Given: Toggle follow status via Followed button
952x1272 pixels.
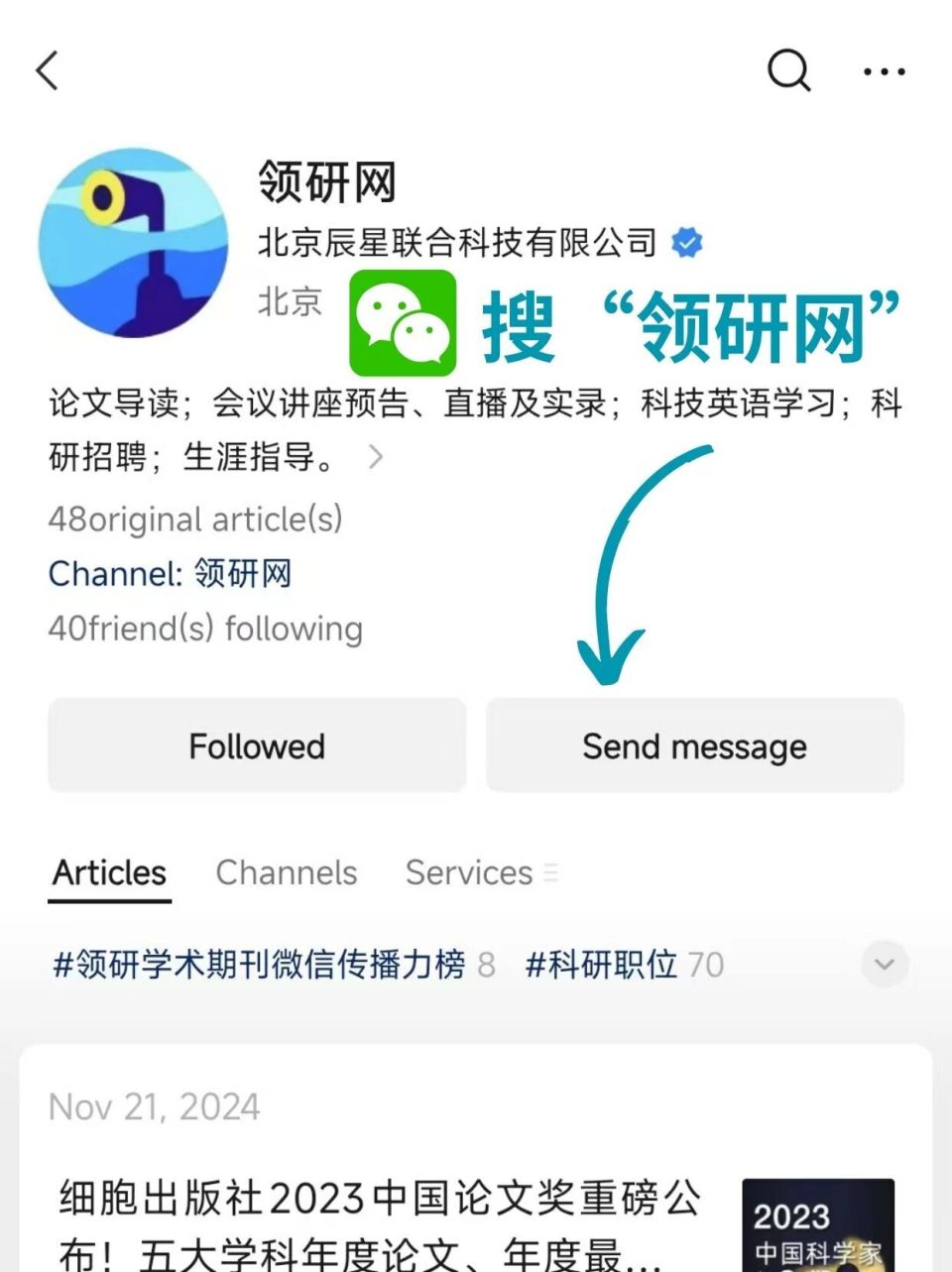Looking at the screenshot, I should (x=257, y=746).
